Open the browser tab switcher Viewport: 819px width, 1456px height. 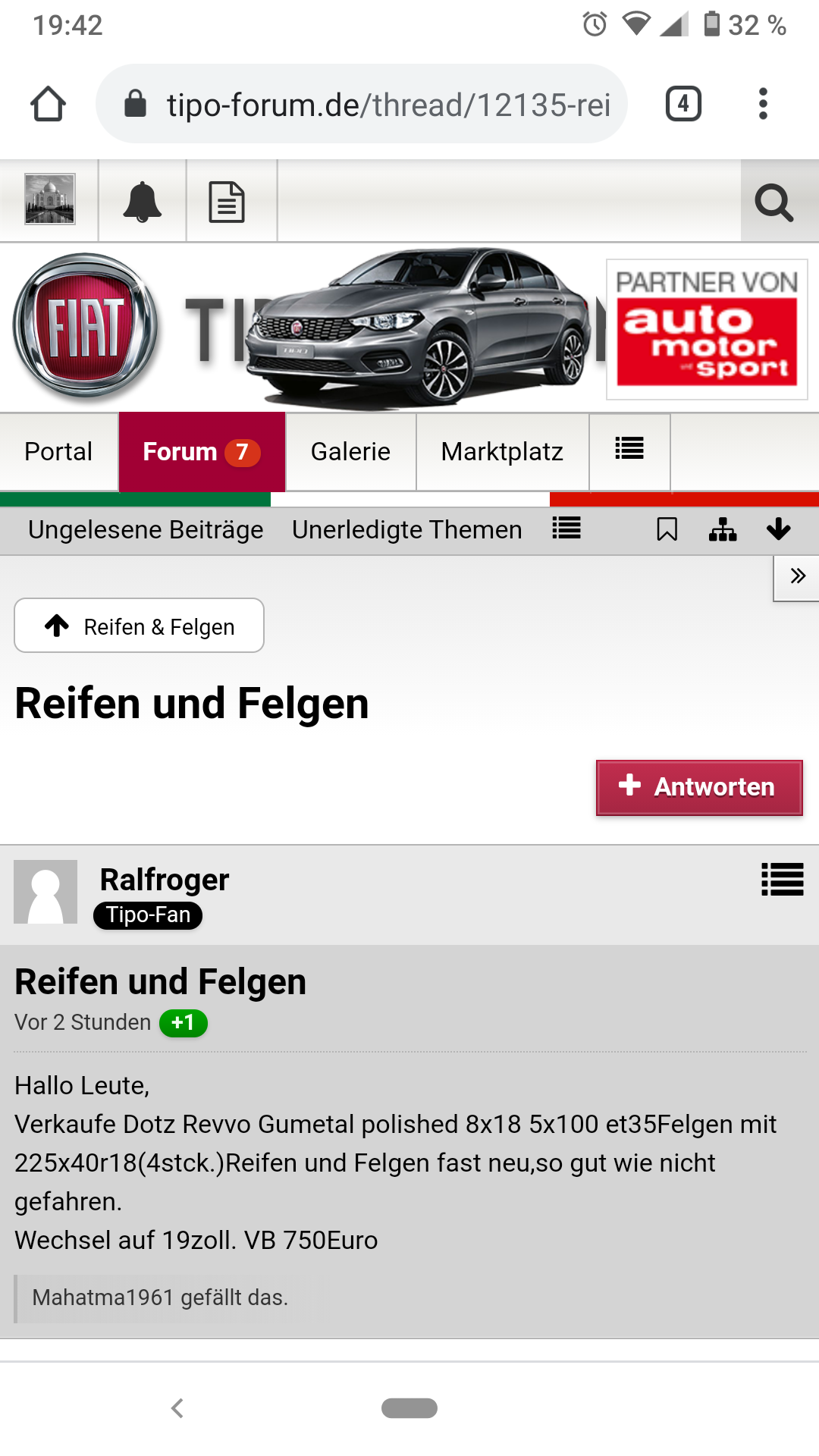click(x=682, y=104)
